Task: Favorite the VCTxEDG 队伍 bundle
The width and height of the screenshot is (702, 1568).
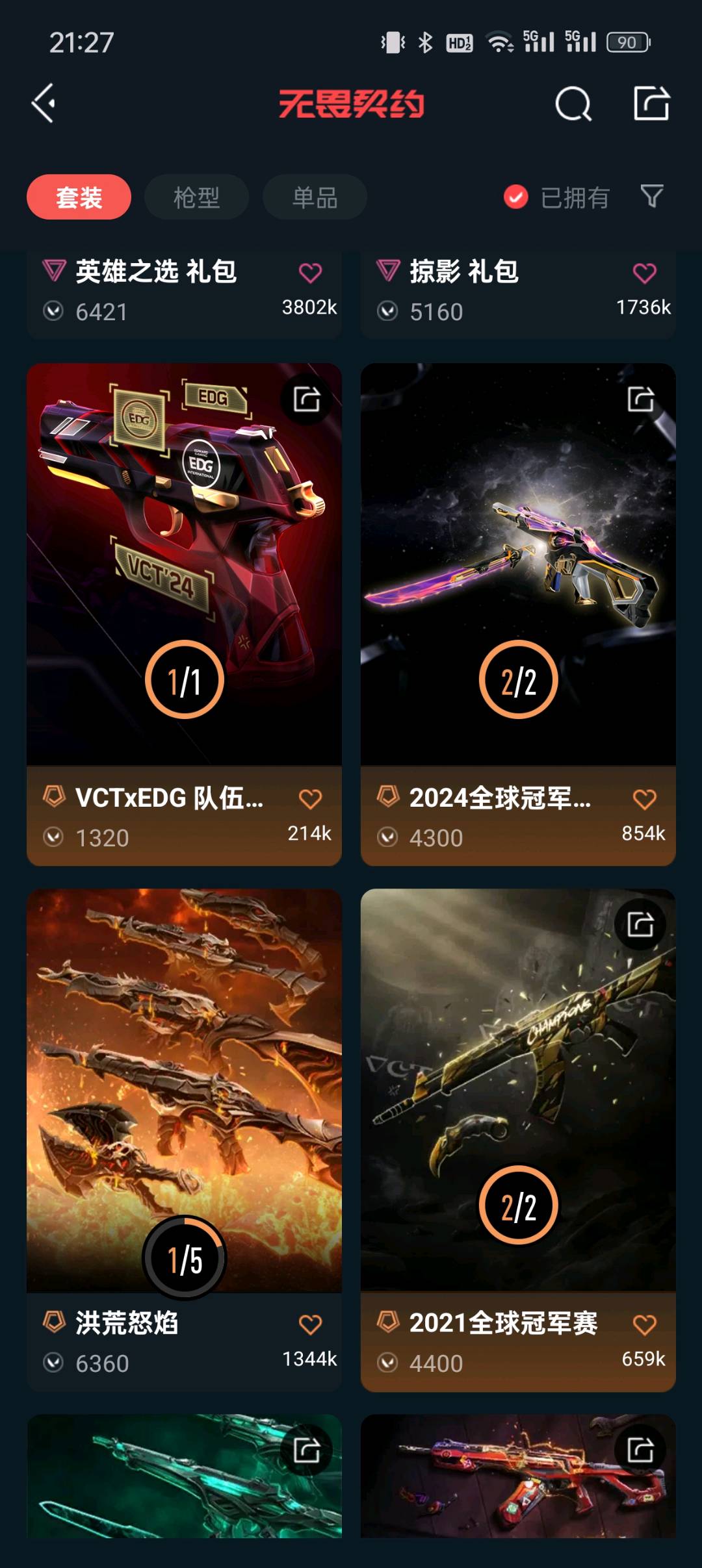Action: [310, 799]
